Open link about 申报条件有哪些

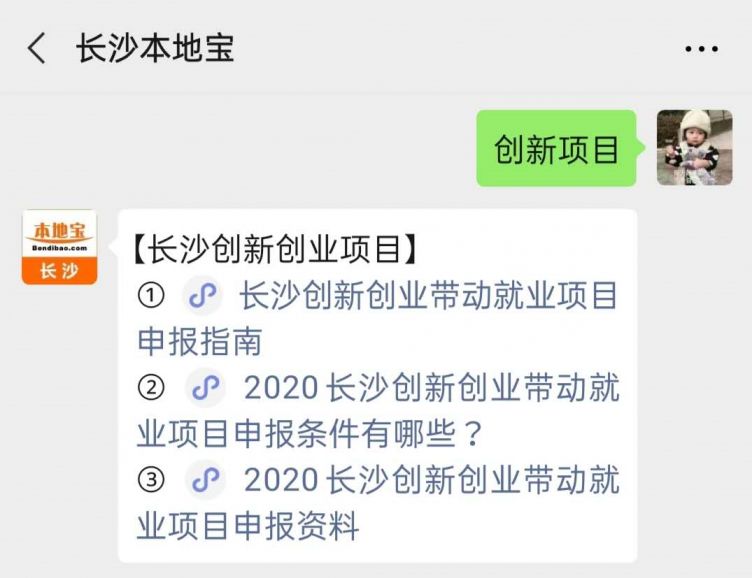[430, 388]
